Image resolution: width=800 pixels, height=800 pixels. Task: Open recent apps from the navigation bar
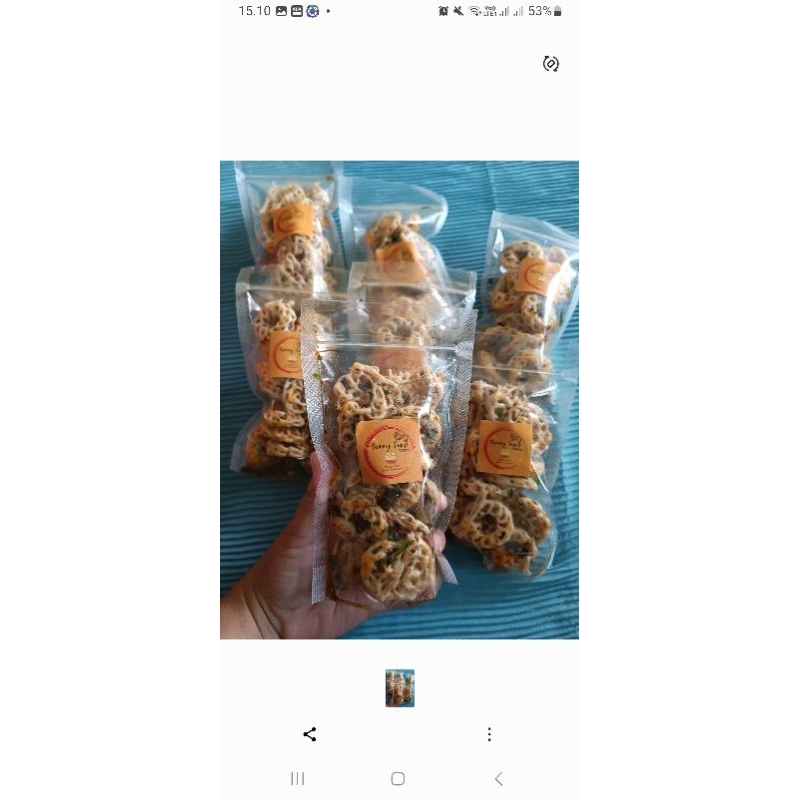pyautogui.click(x=297, y=779)
